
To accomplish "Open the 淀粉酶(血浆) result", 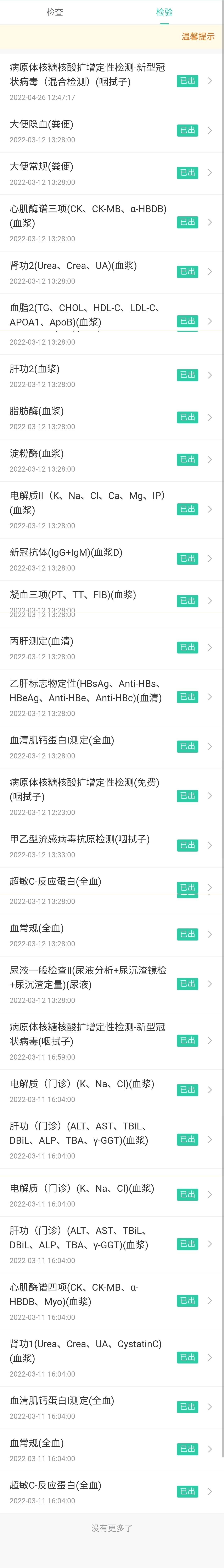I will pyautogui.click(x=112, y=460).
